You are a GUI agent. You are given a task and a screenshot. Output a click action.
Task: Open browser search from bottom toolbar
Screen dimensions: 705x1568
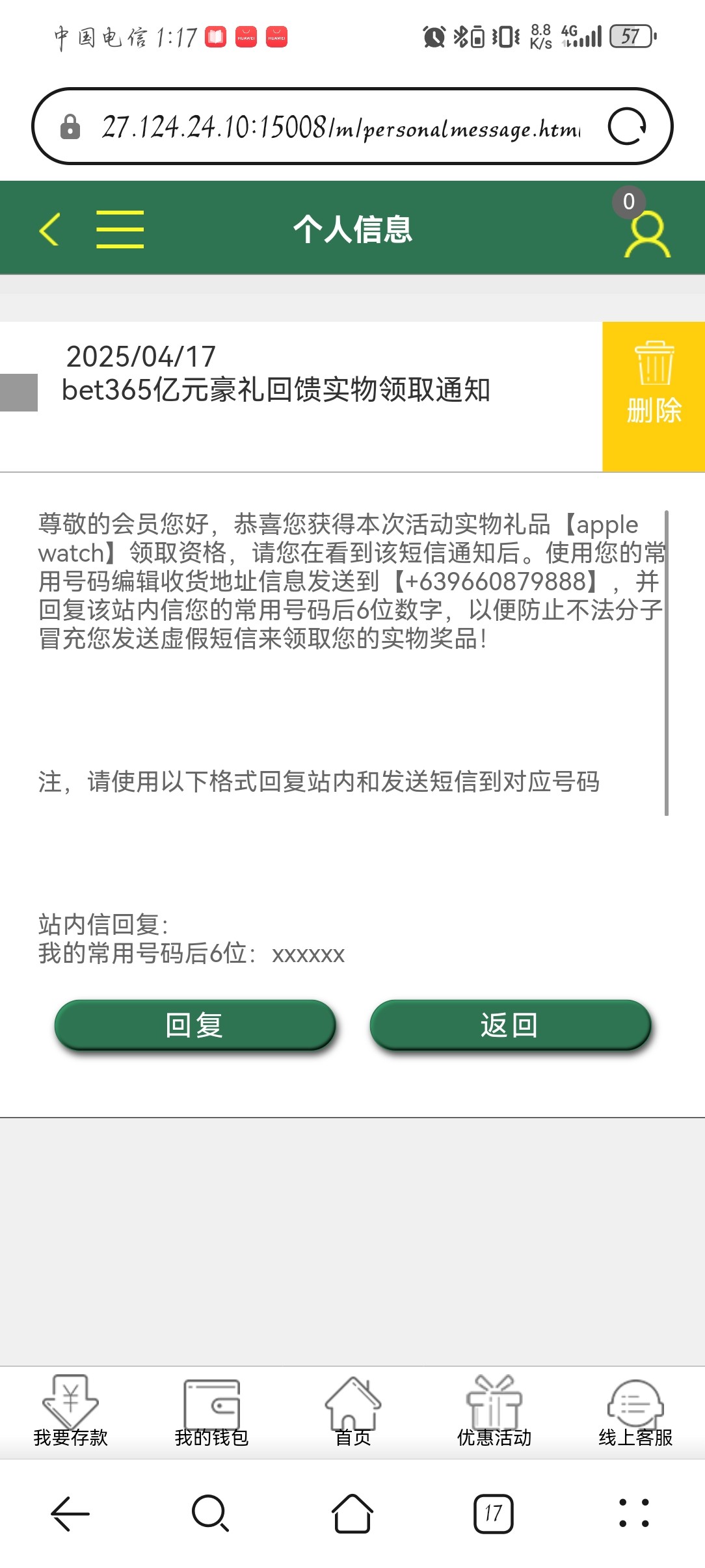(x=210, y=1513)
